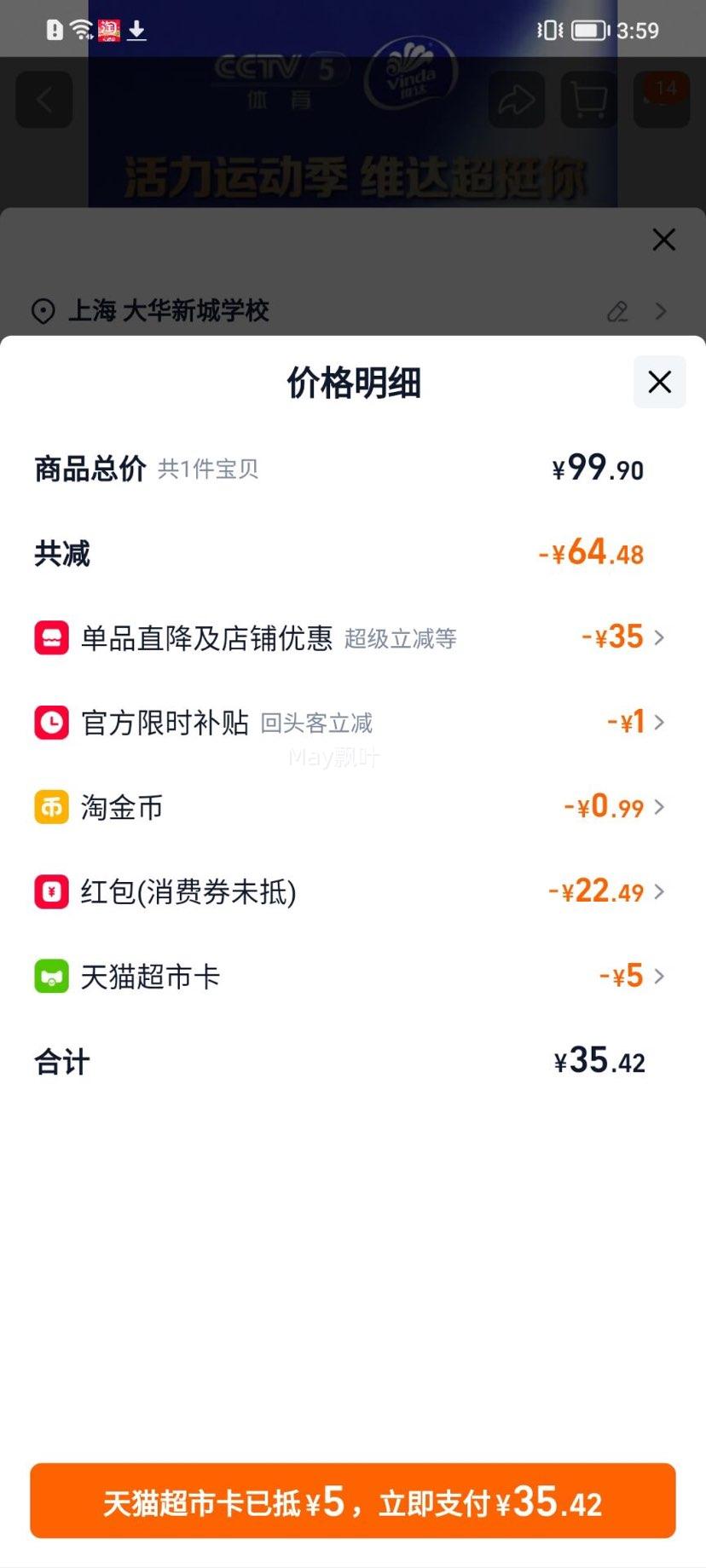Click the gold coin icon for 淘金币

click(x=51, y=806)
